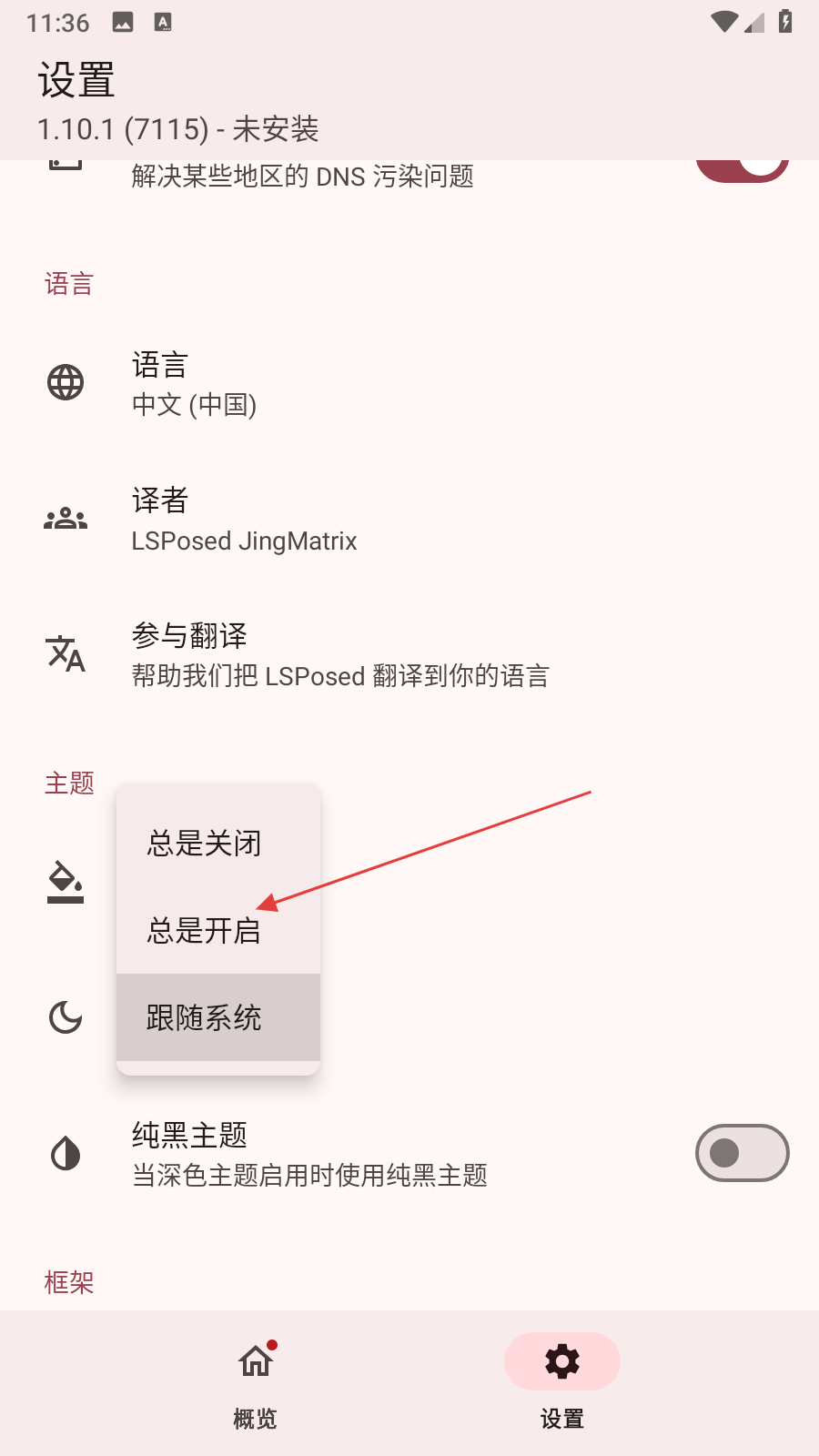Choose 总是开启 option

click(205, 931)
